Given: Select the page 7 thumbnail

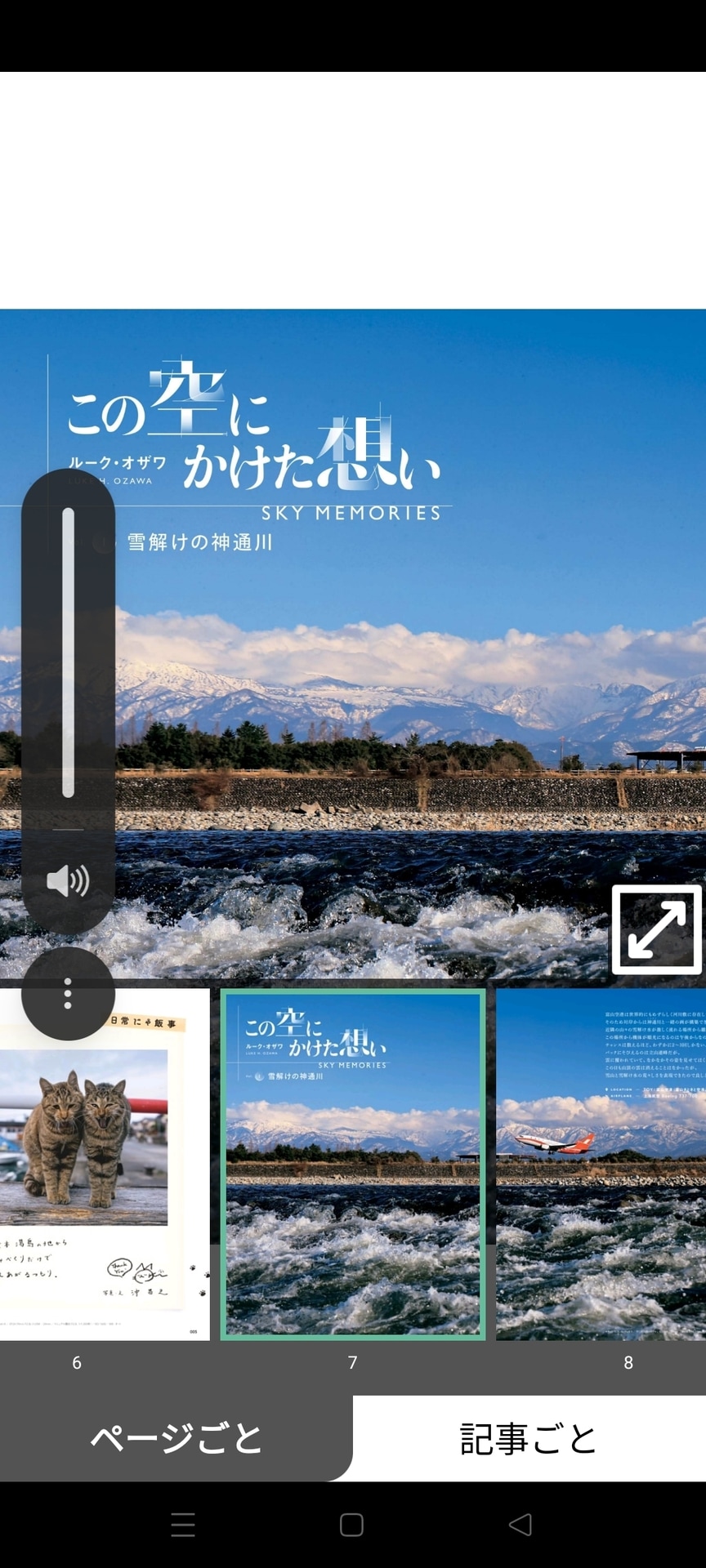Looking at the screenshot, I should point(353,1164).
